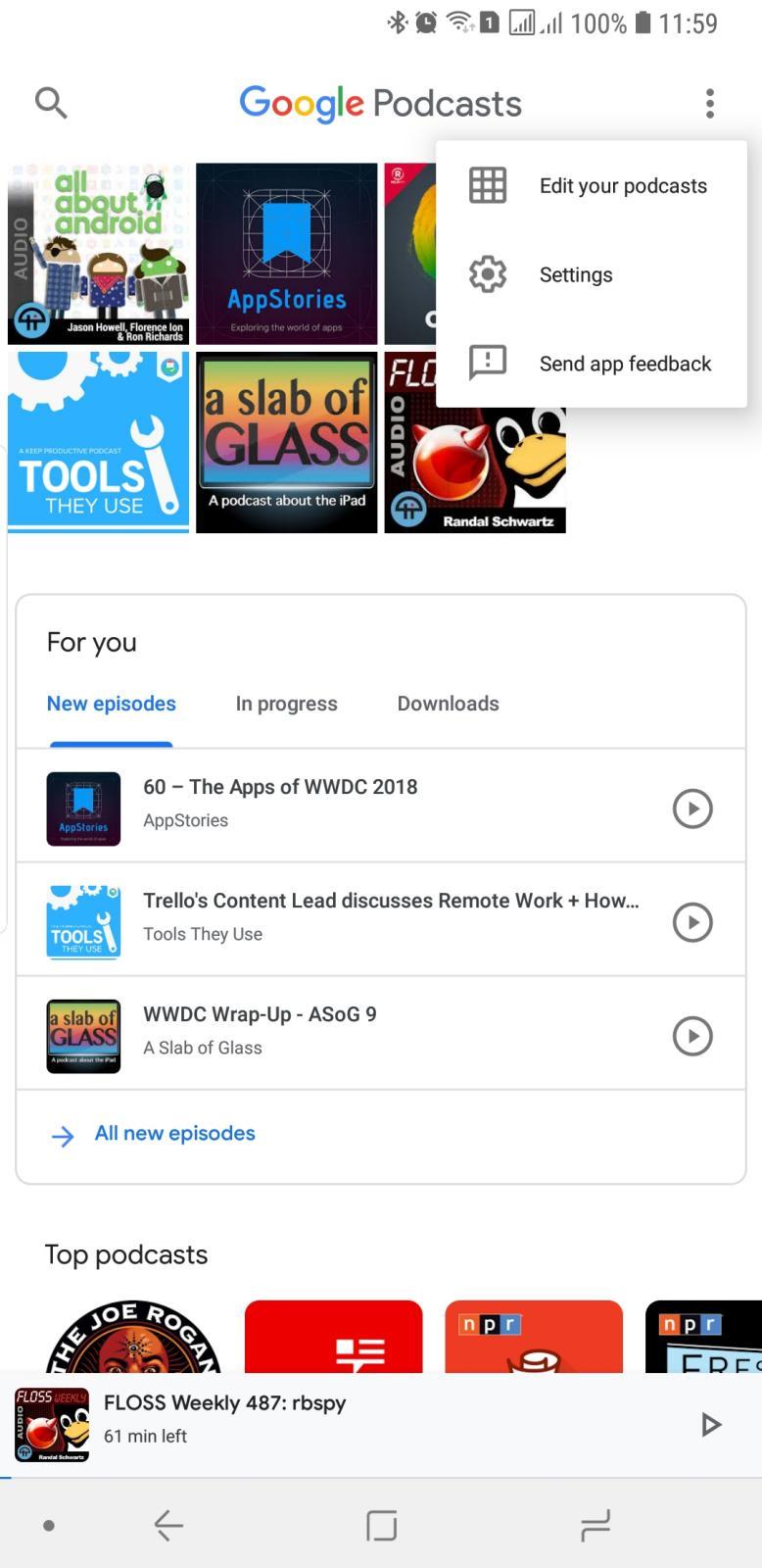The height and width of the screenshot is (1568, 762).
Task: Play the Trello's Content Lead episode
Action: (692, 922)
